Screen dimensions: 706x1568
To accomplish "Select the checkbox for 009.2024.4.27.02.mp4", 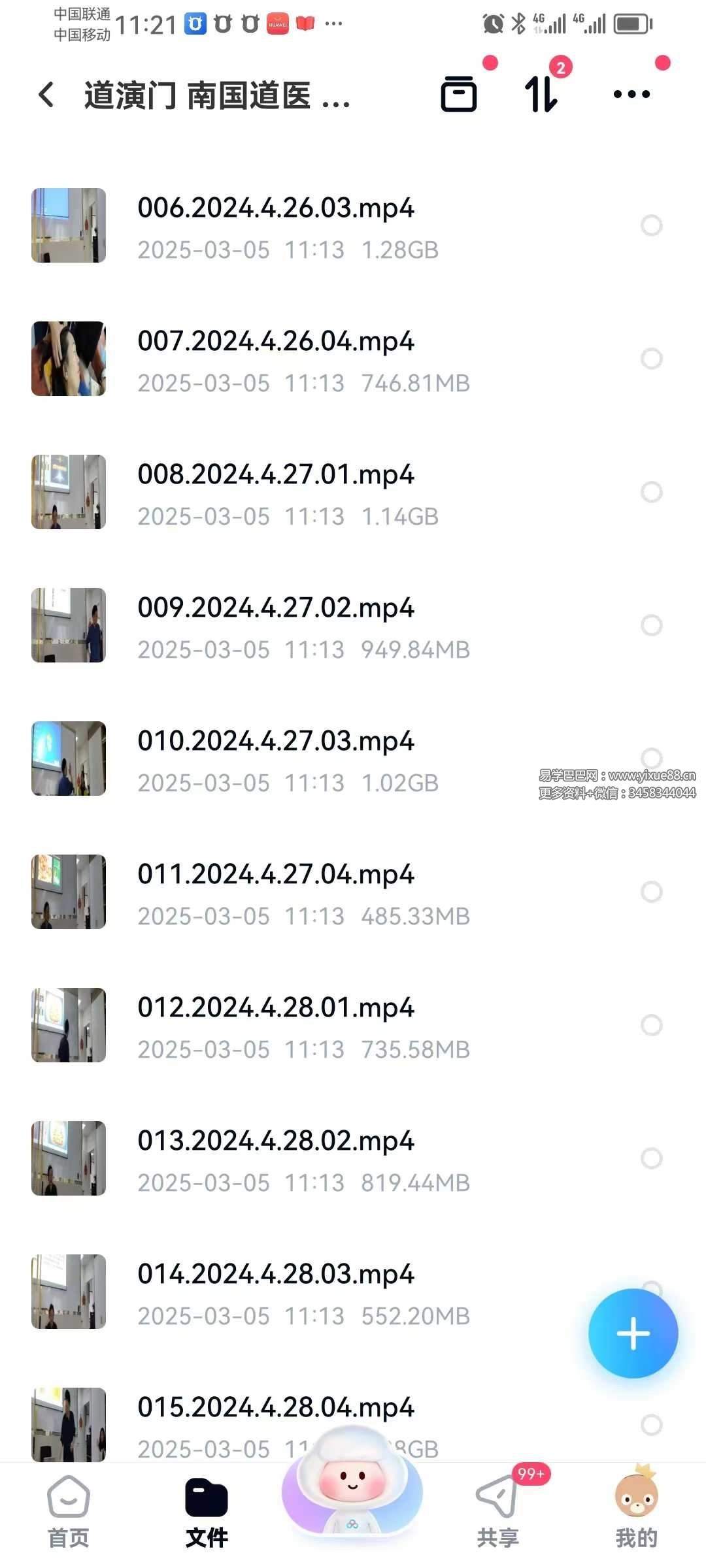I will click(651, 625).
